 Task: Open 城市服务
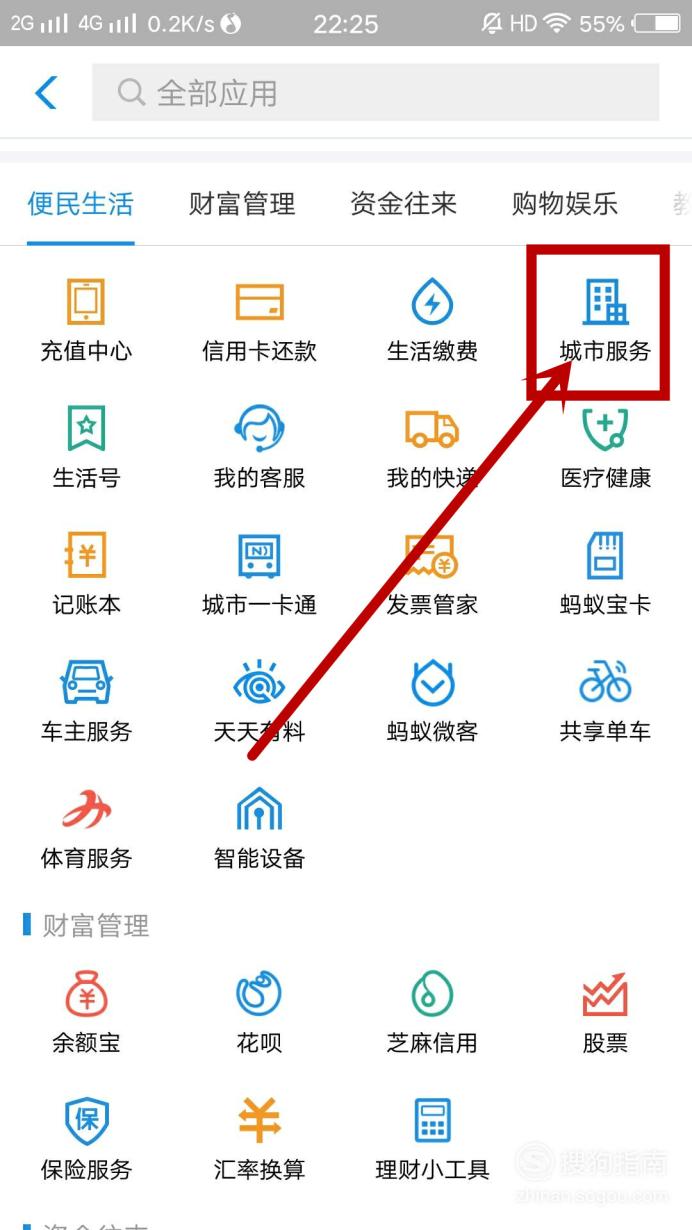pos(605,321)
